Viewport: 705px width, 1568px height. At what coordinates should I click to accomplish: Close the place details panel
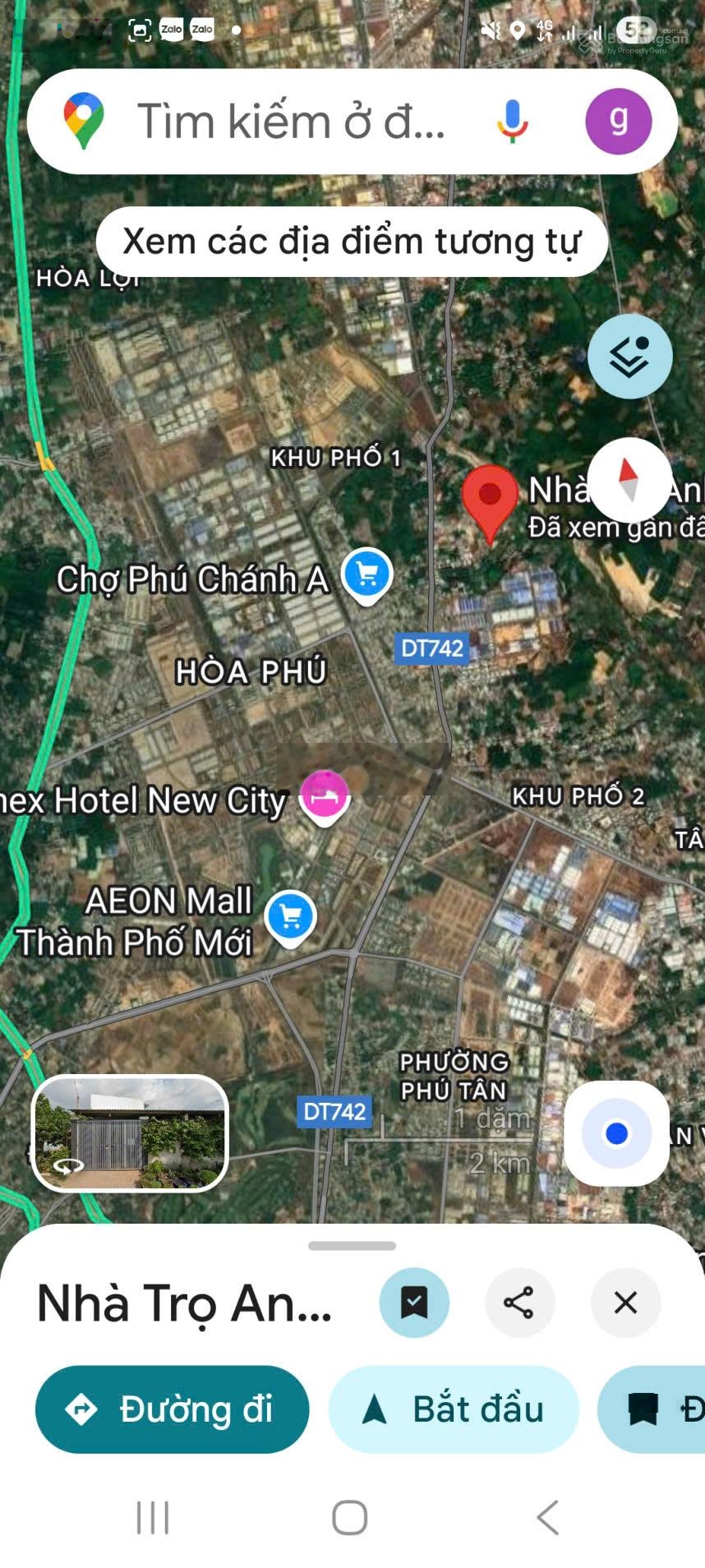pyautogui.click(x=625, y=1303)
